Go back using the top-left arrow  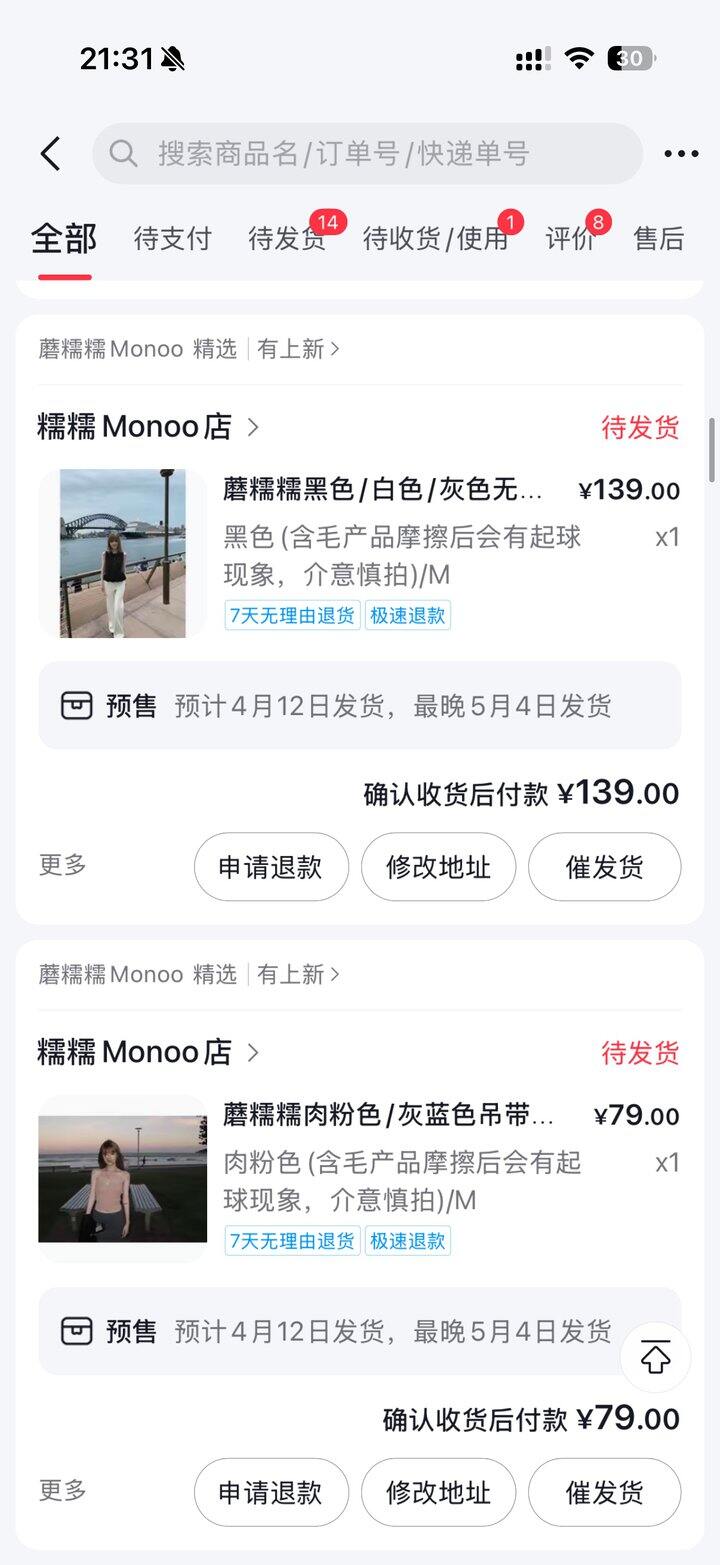point(50,154)
